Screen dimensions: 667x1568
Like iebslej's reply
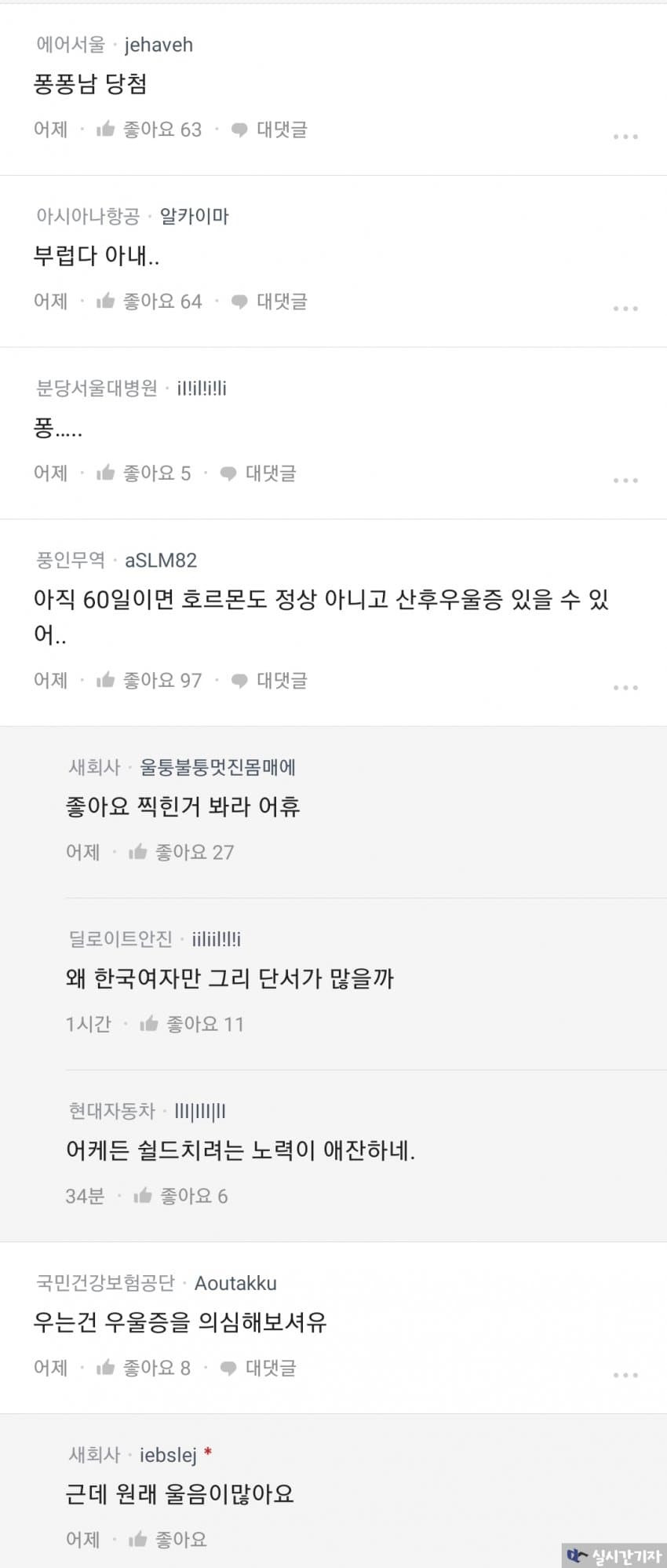pyautogui.click(x=167, y=1540)
